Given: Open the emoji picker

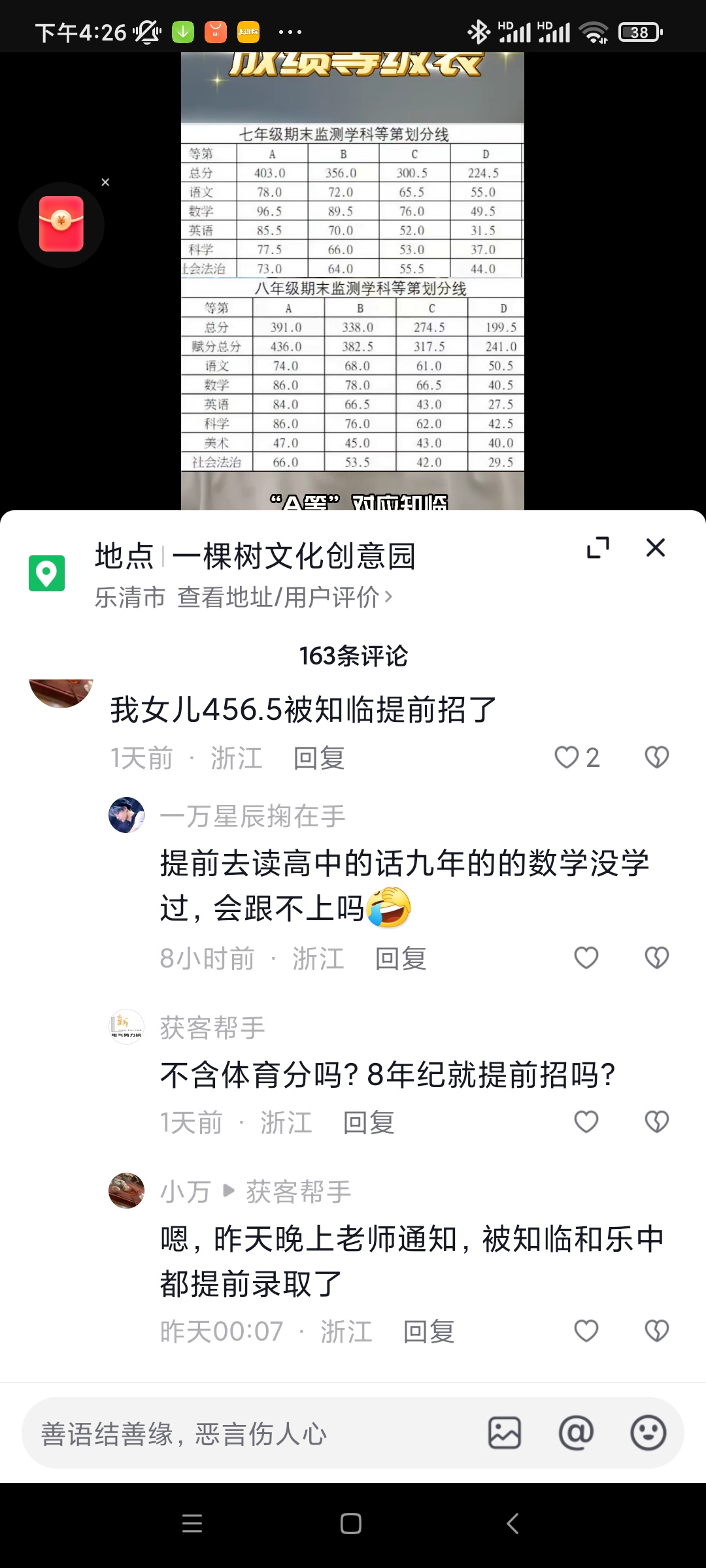Looking at the screenshot, I should click(648, 1433).
